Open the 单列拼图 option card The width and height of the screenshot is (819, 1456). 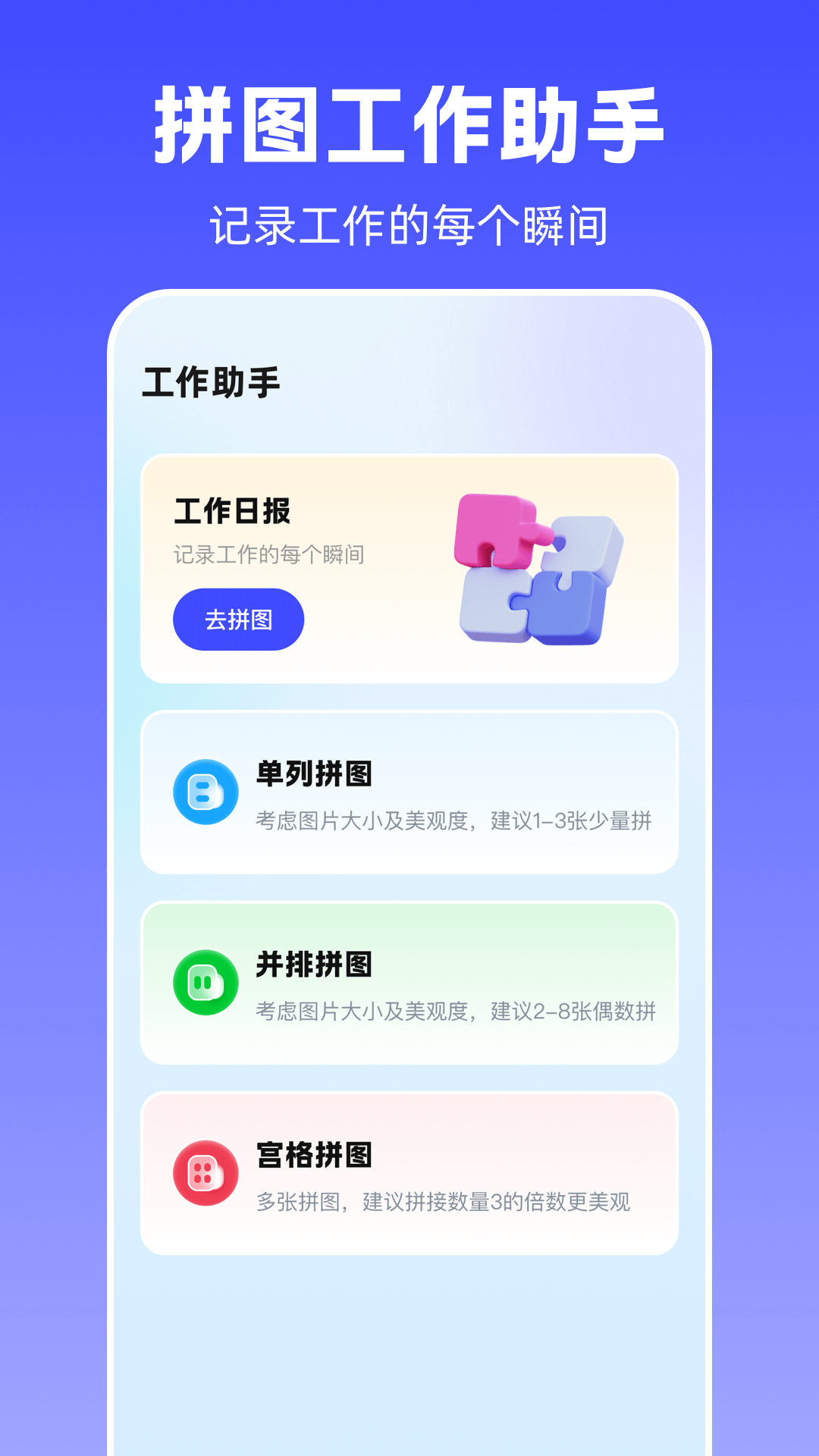tap(409, 792)
